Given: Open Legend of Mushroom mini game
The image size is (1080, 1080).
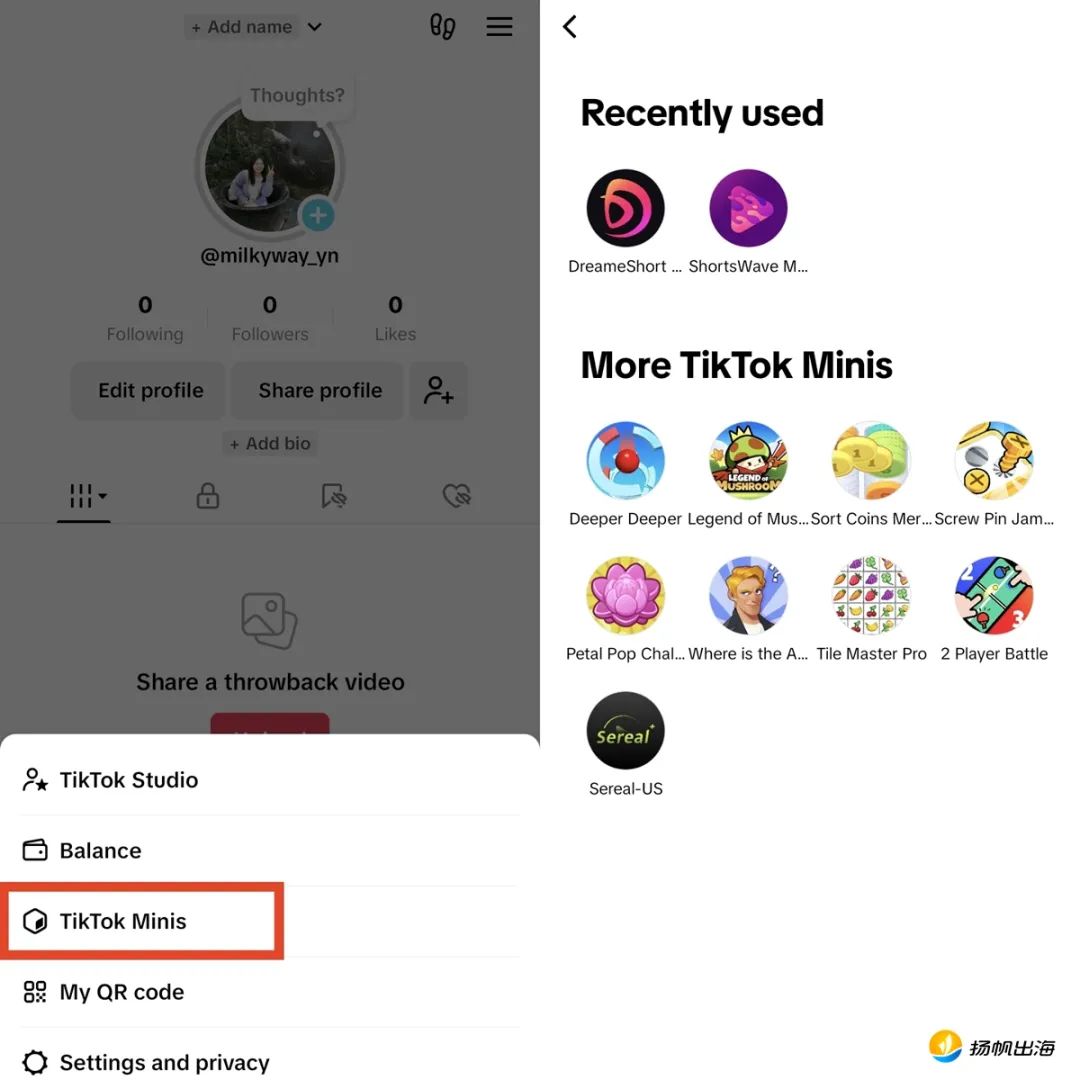Looking at the screenshot, I should (748, 460).
